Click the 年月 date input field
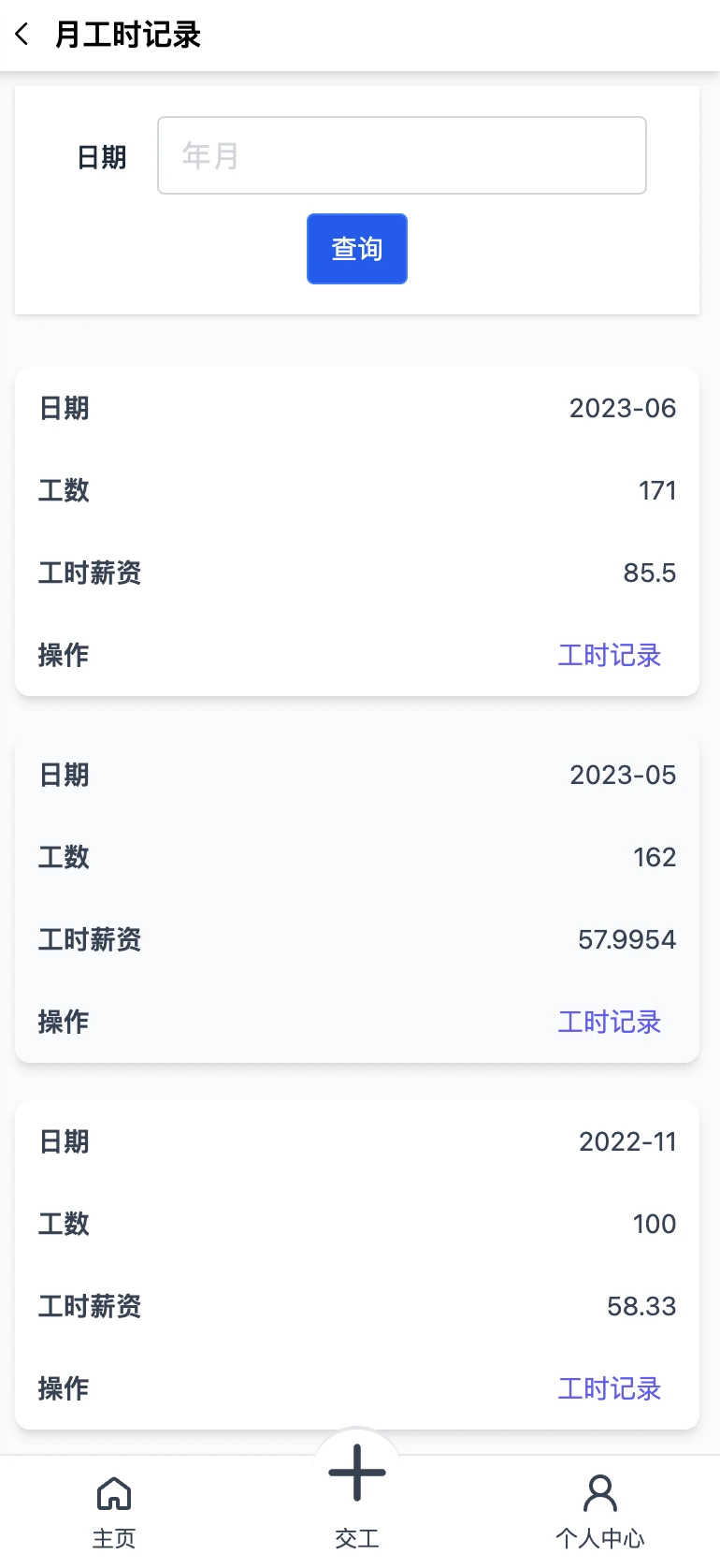Viewport: 720px width, 1568px height. (402, 155)
